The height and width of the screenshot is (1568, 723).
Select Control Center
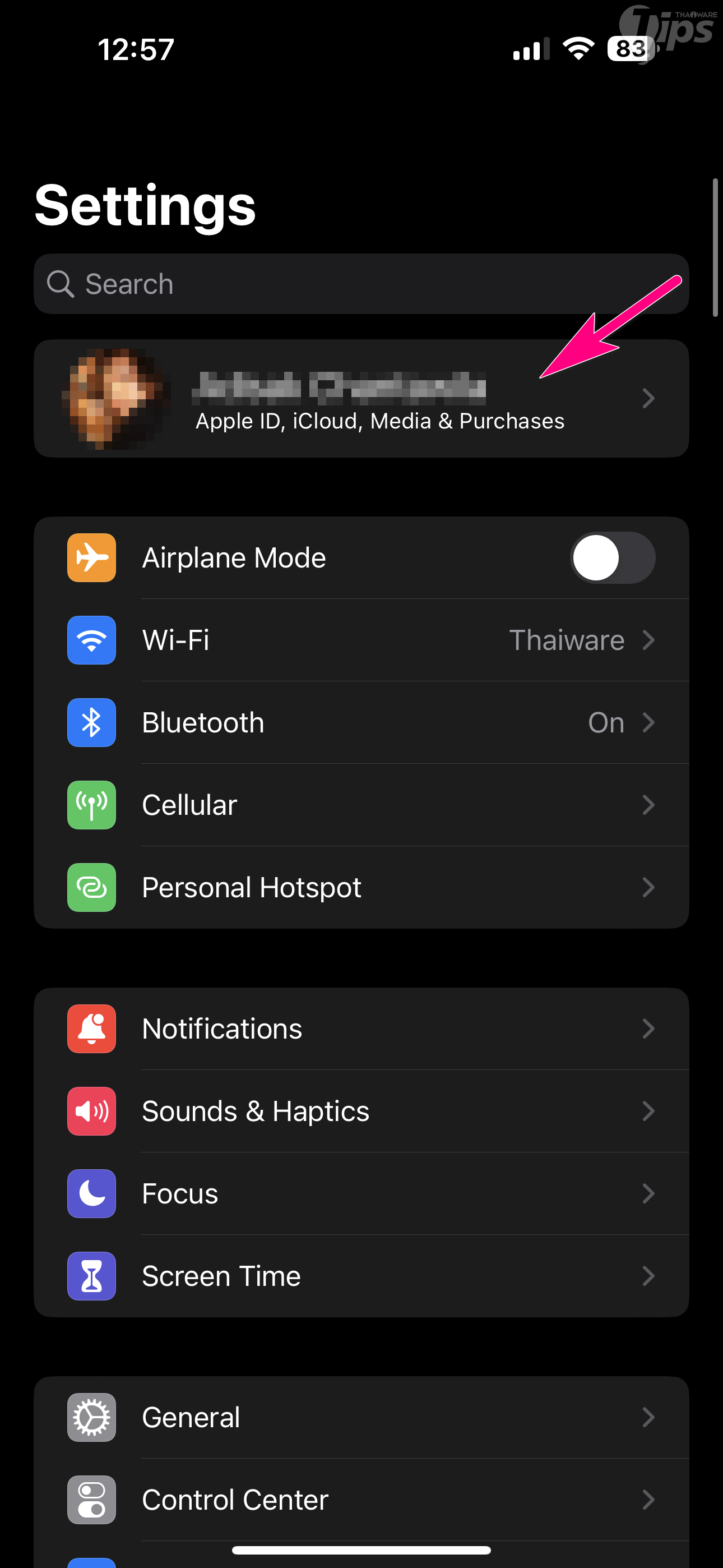pos(360,1500)
